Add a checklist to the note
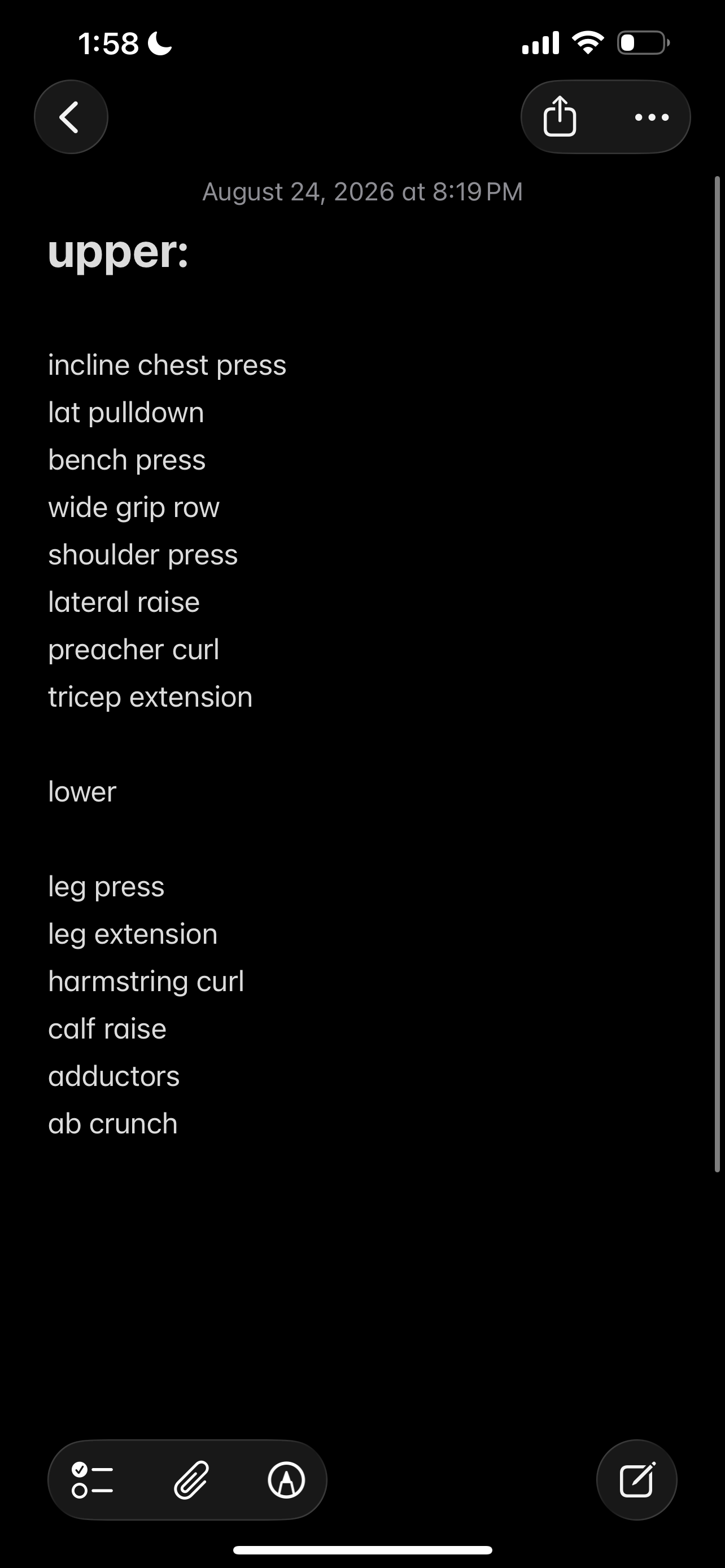The width and height of the screenshot is (725, 1568). [x=93, y=1480]
